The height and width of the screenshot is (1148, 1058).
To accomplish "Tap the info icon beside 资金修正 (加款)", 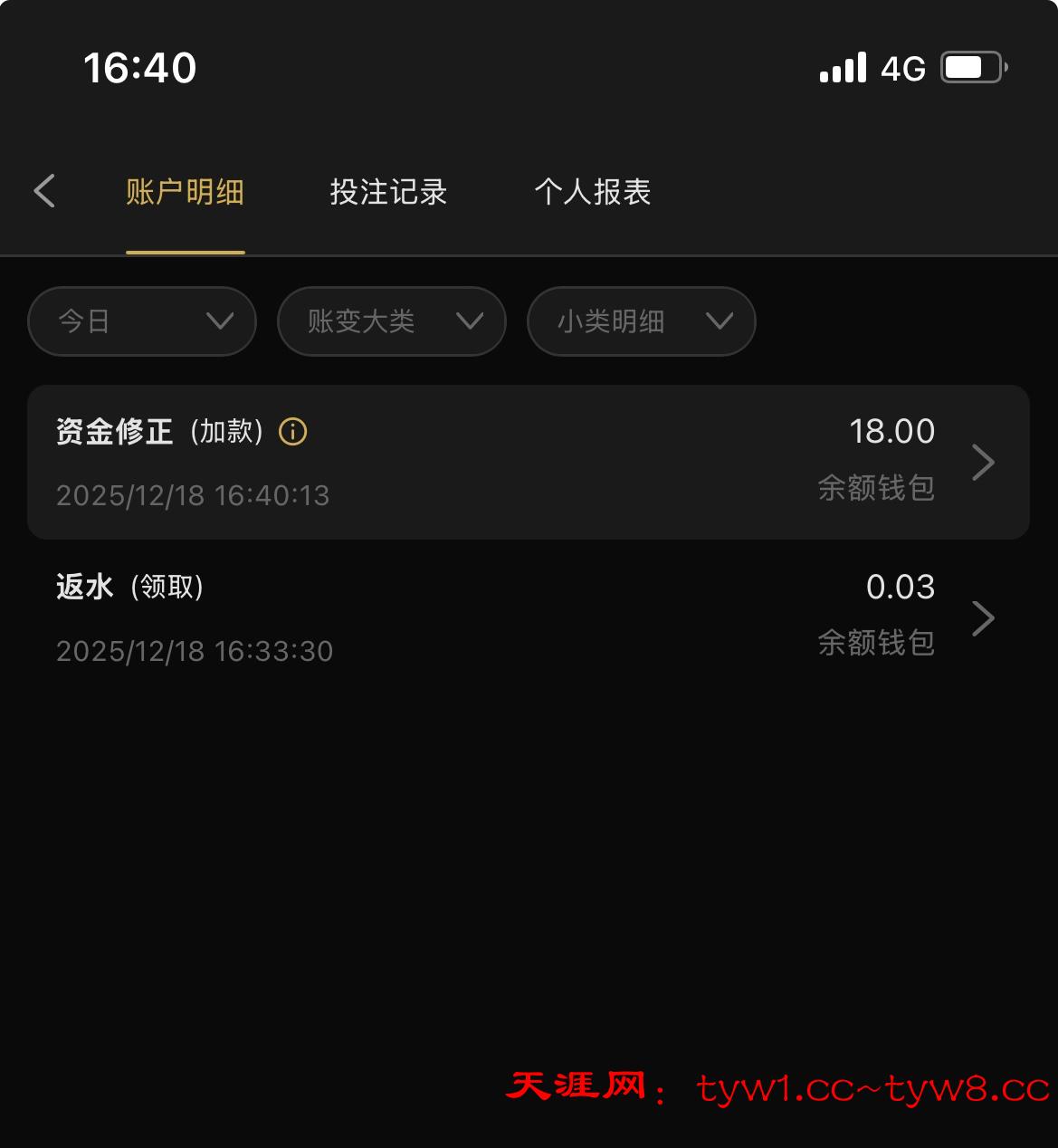I will click(x=292, y=432).
